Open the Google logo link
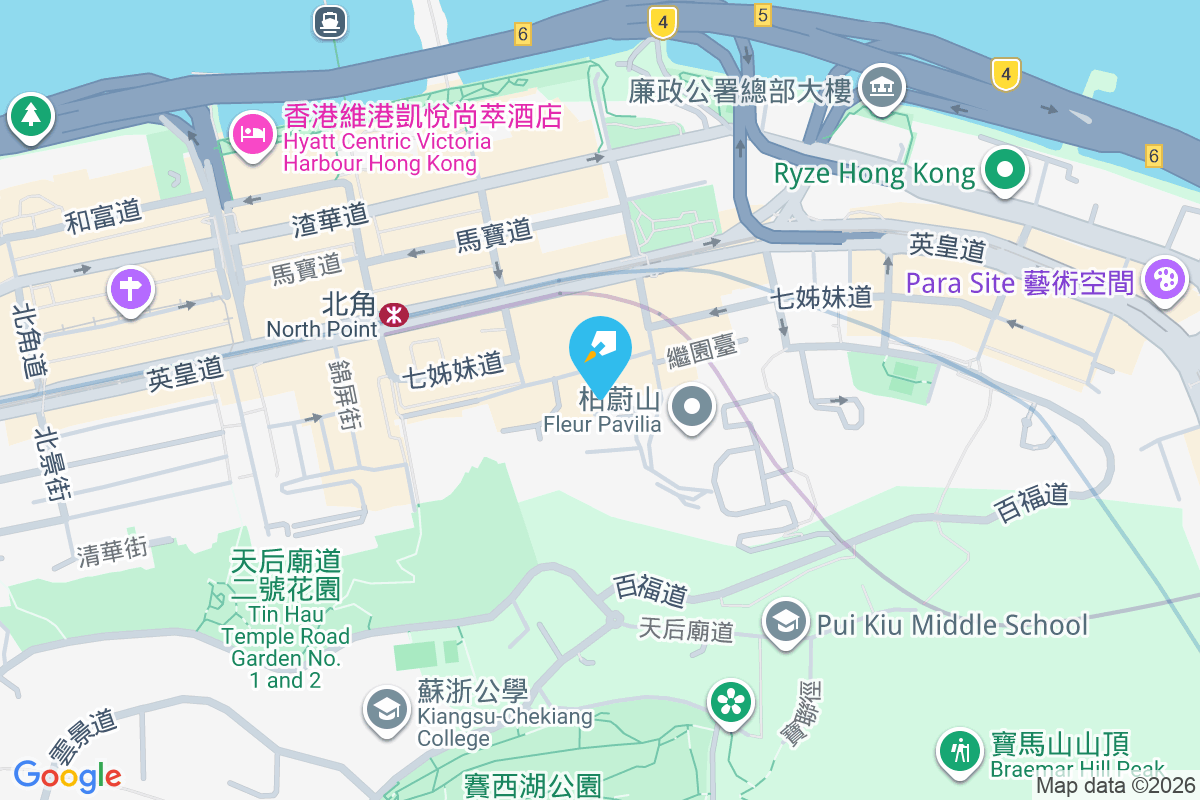This screenshot has height=800, width=1200. pyautogui.click(x=68, y=775)
